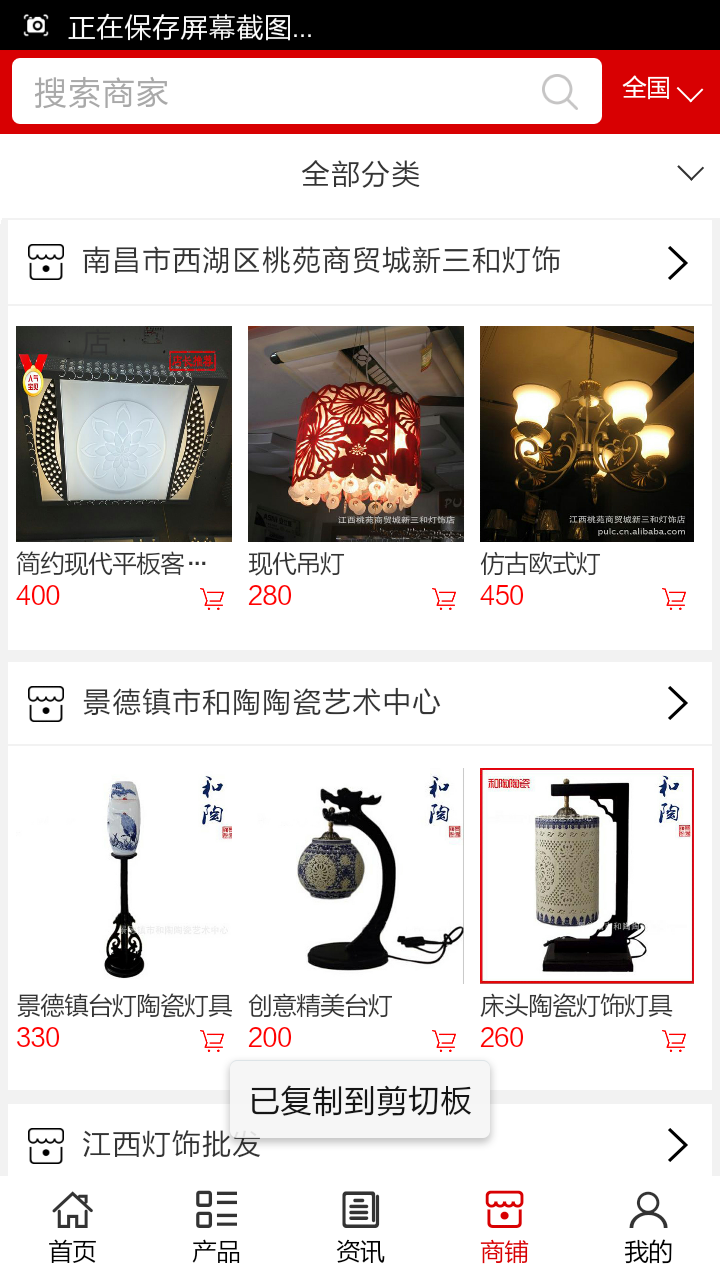Viewport: 720px width, 1280px height.
Task: Open the 创意精美台灯 product
Action: pos(356,876)
